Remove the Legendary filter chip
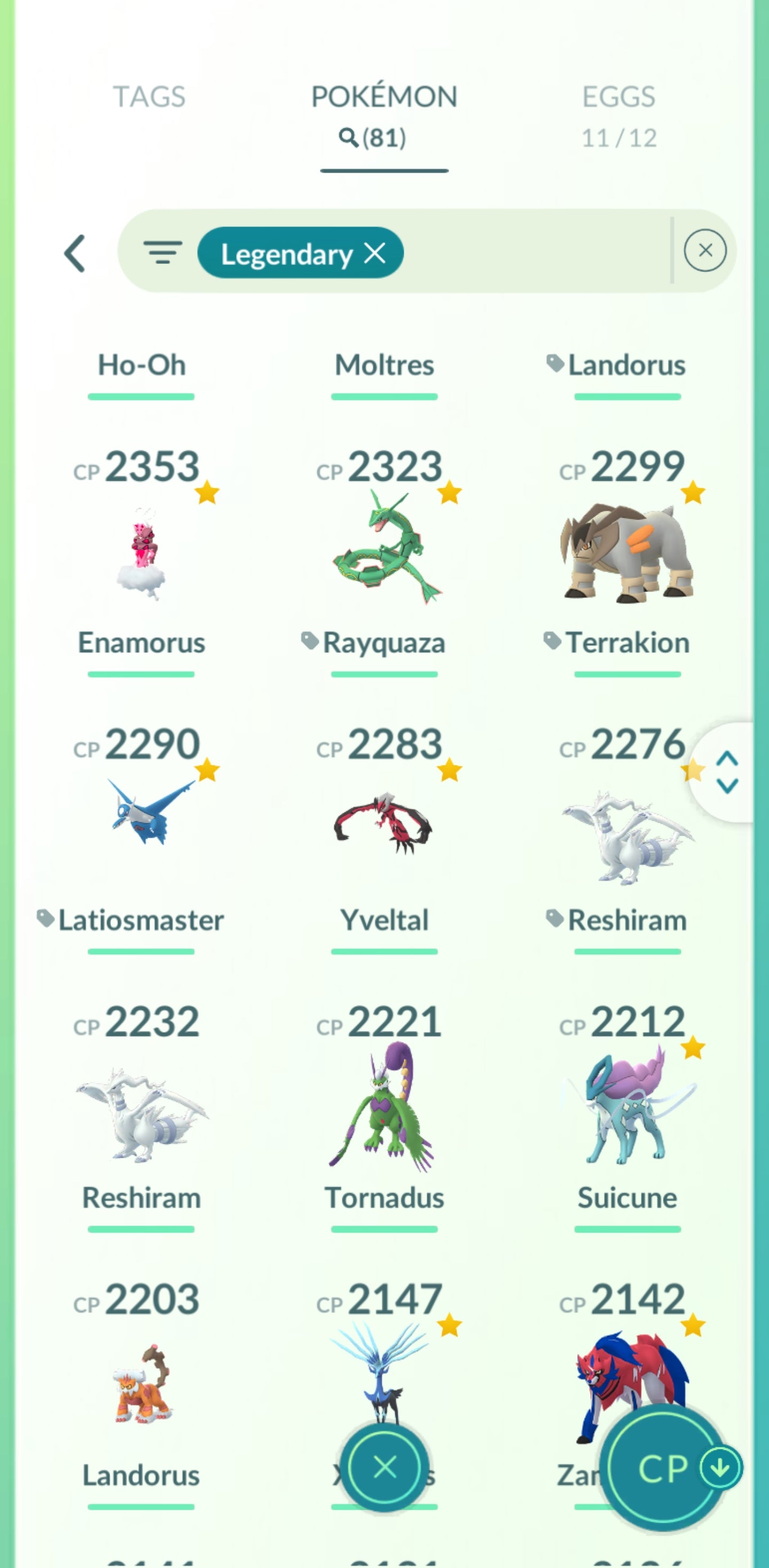 [375, 253]
